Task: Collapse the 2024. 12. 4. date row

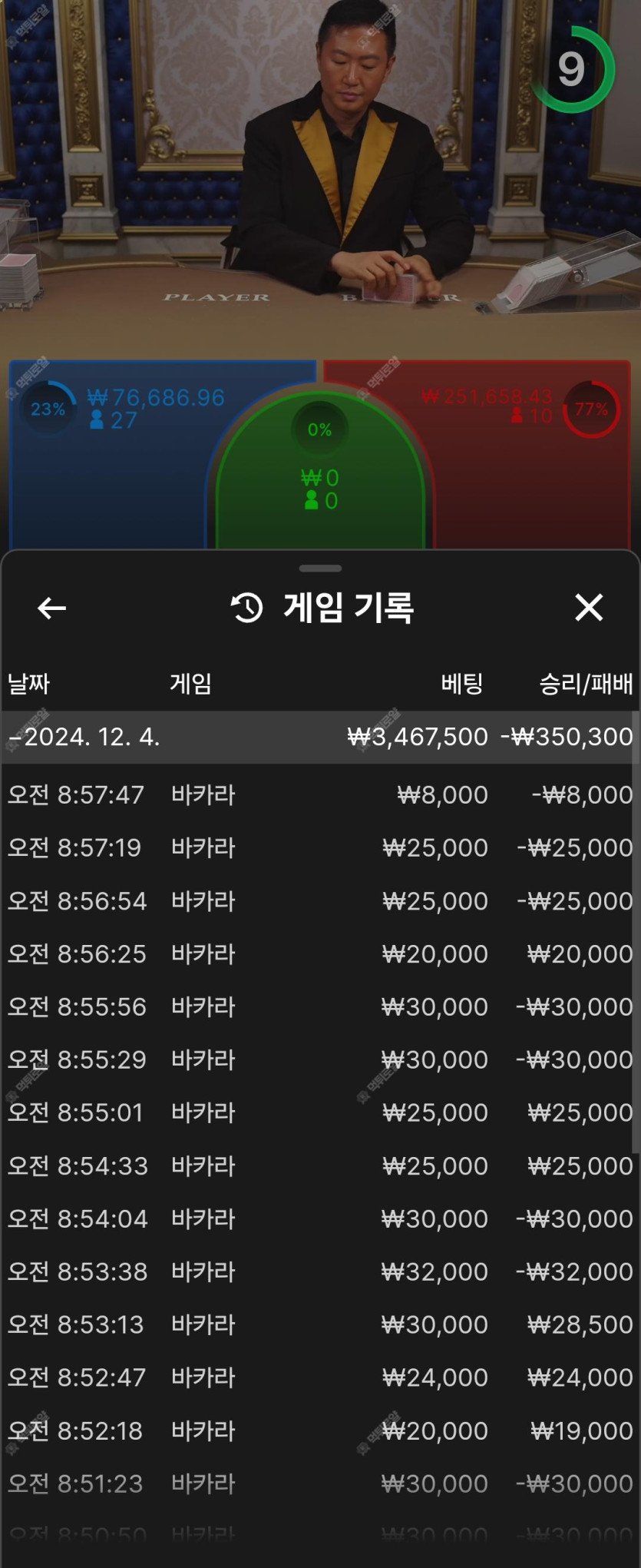Action: pyautogui.click(x=319, y=737)
